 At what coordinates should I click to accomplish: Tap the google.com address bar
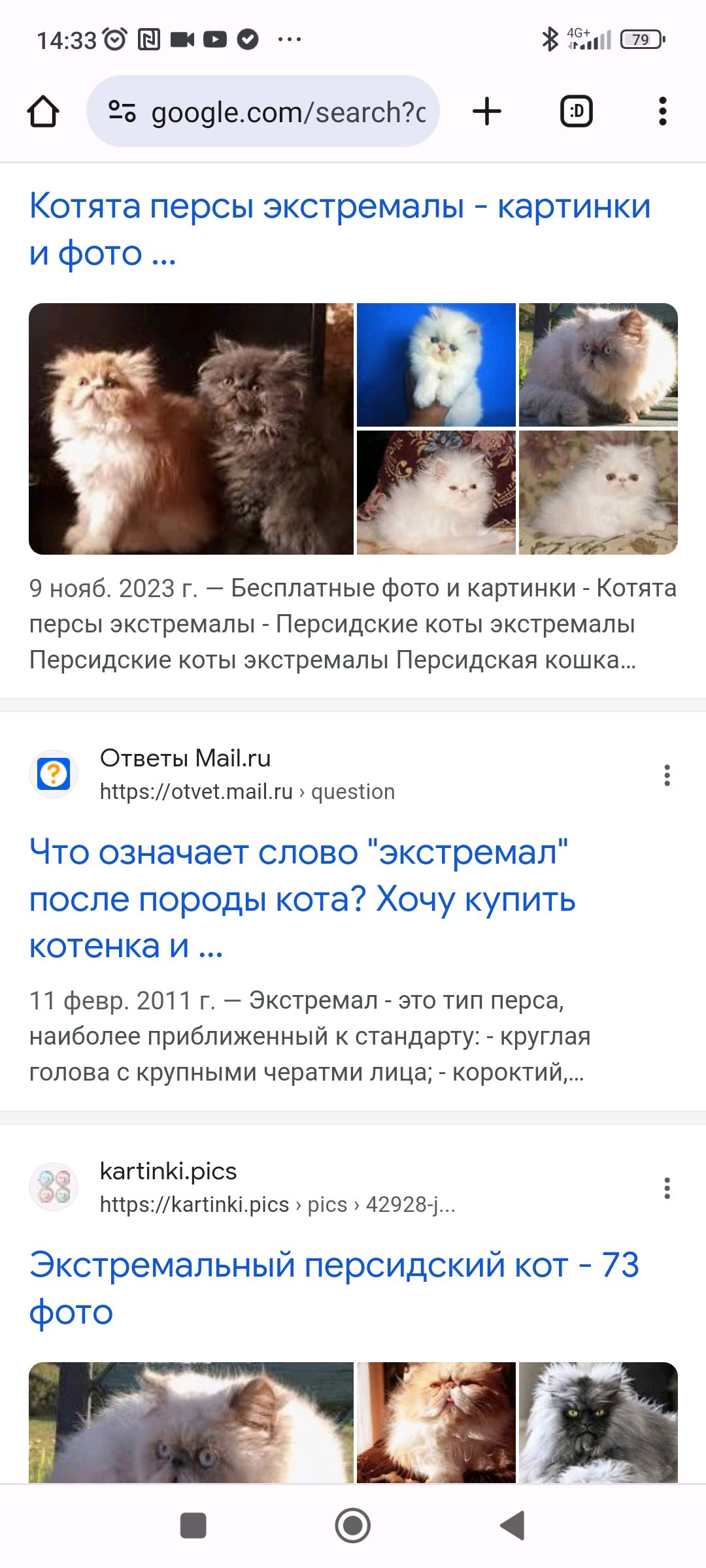[263, 111]
